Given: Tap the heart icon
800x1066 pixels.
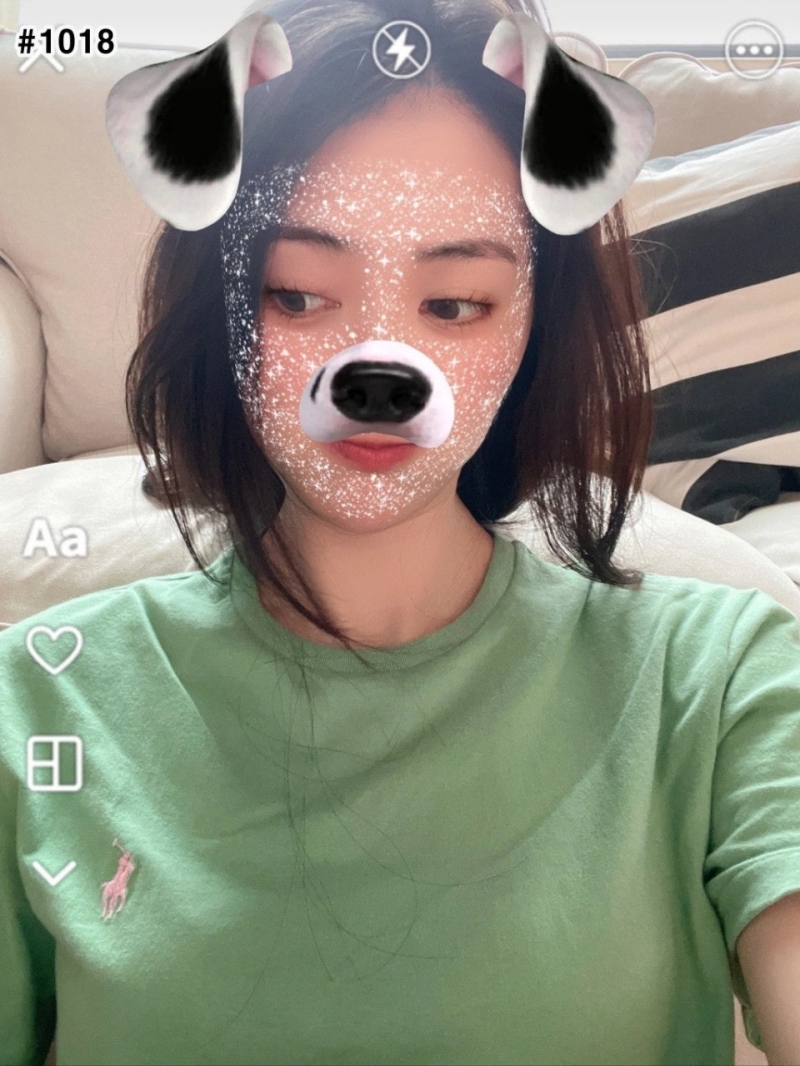Looking at the screenshot, I should [x=54, y=650].
